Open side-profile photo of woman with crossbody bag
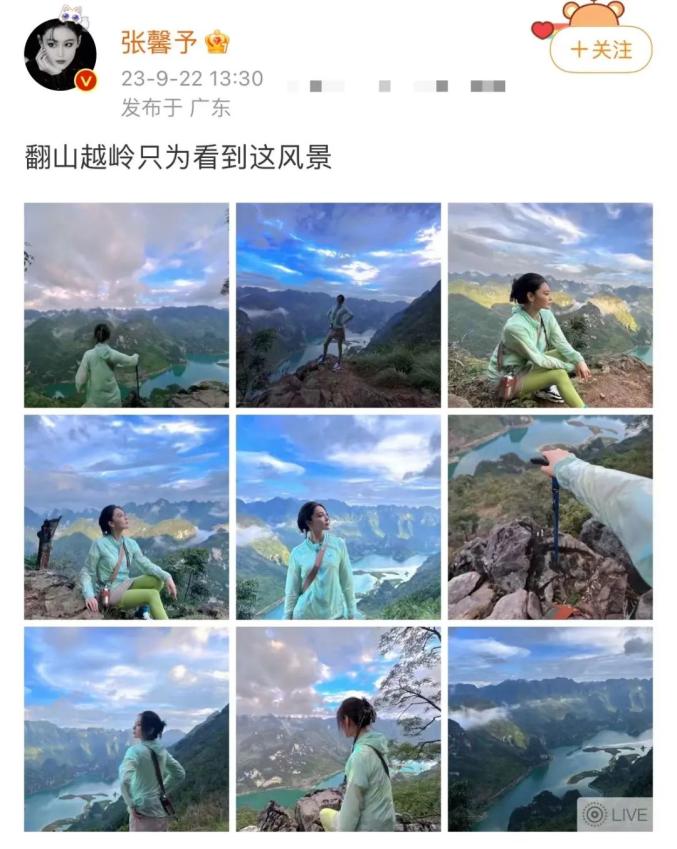Viewport: 677px width, 849px height. [x=127, y=729]
